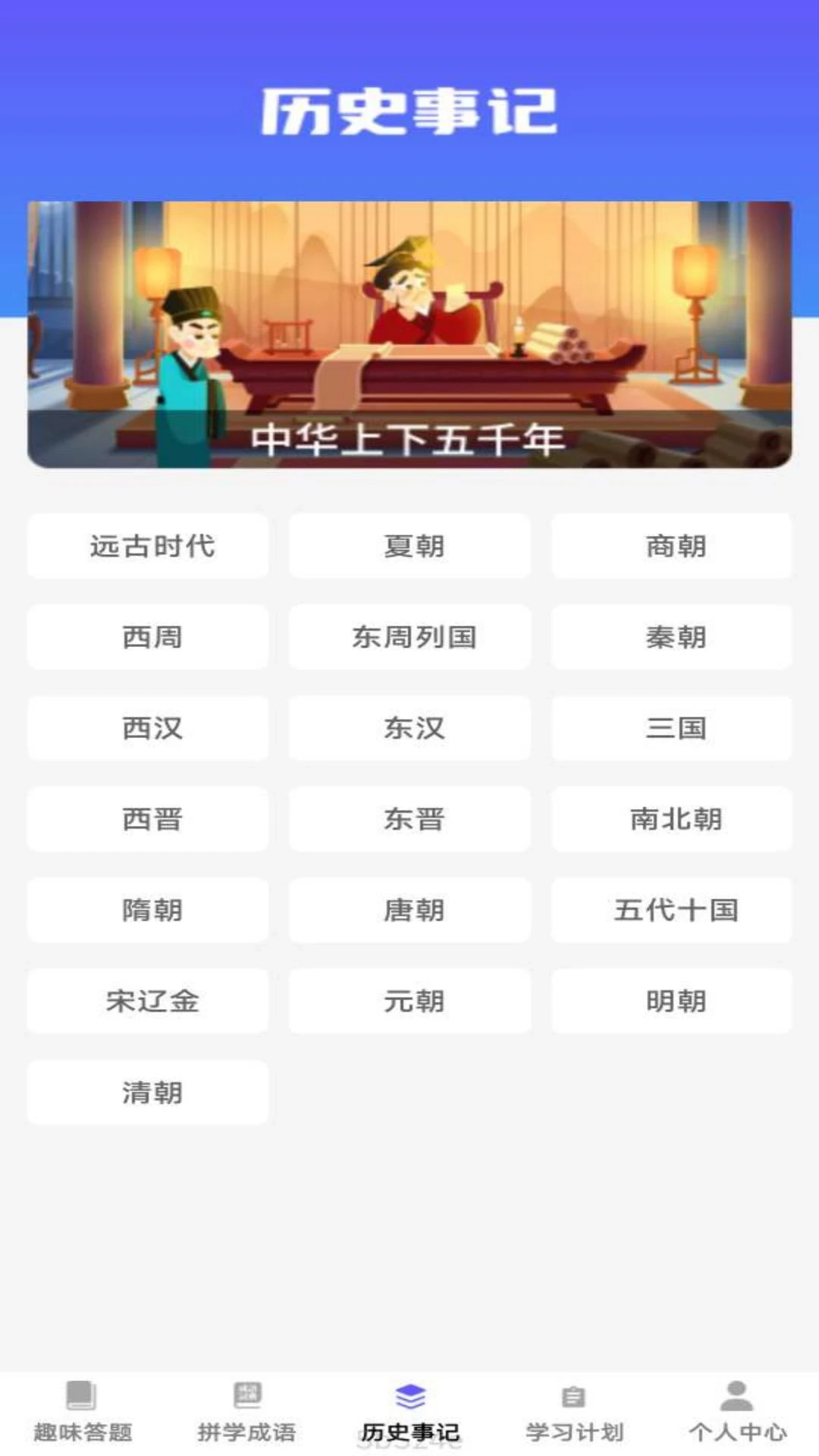
Task: Open the 远古时代 history section
Action: coord(147,546)
